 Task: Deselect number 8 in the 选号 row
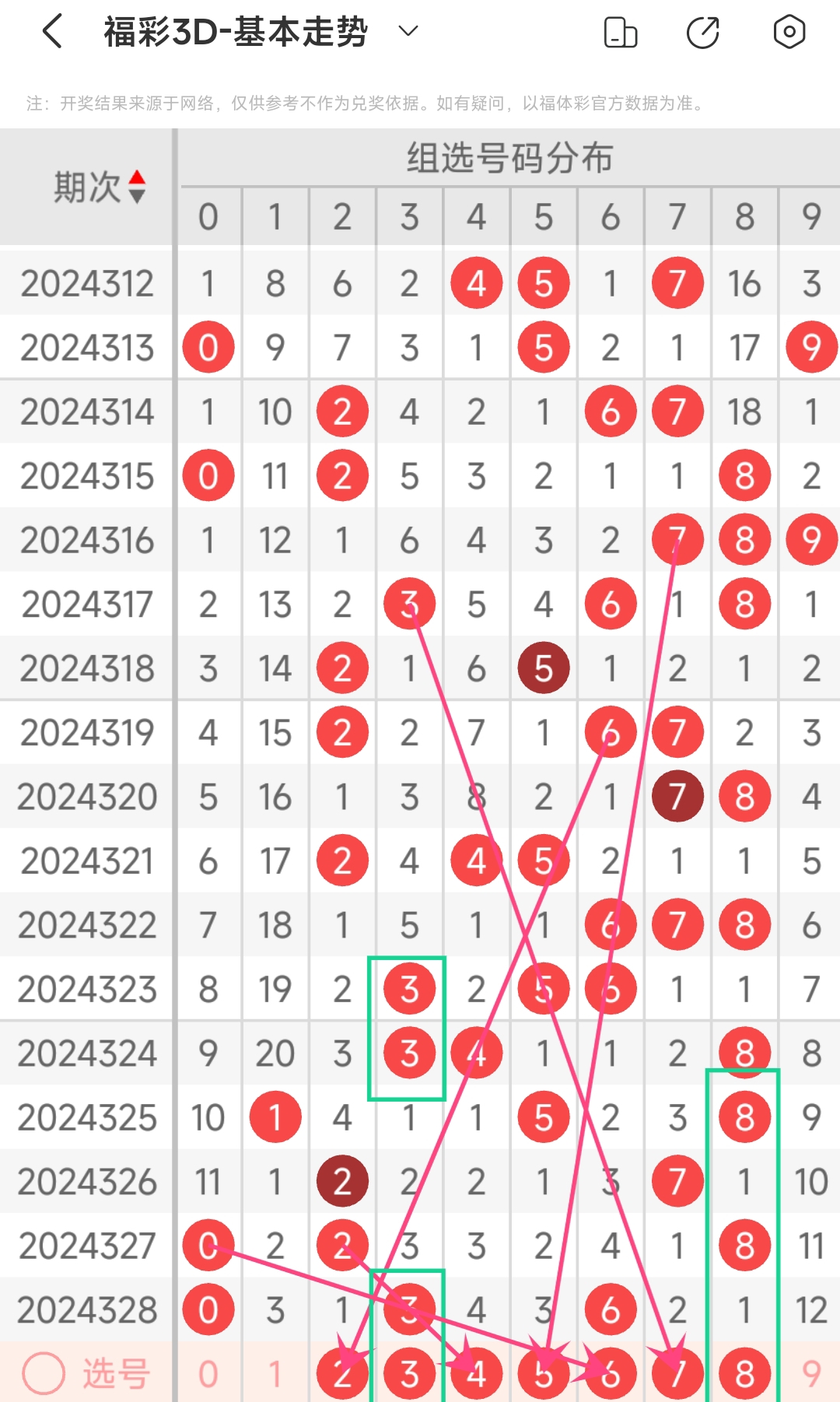click(744, 1374)
